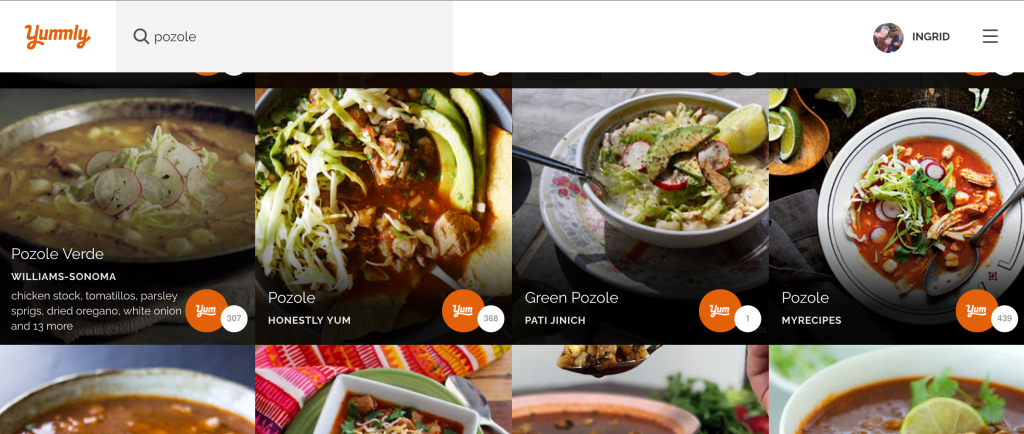This screenshot has height=434, width=1024.
Task: Open the Pozole recipe by MyRecipes
Action: (x=805, y=298)
